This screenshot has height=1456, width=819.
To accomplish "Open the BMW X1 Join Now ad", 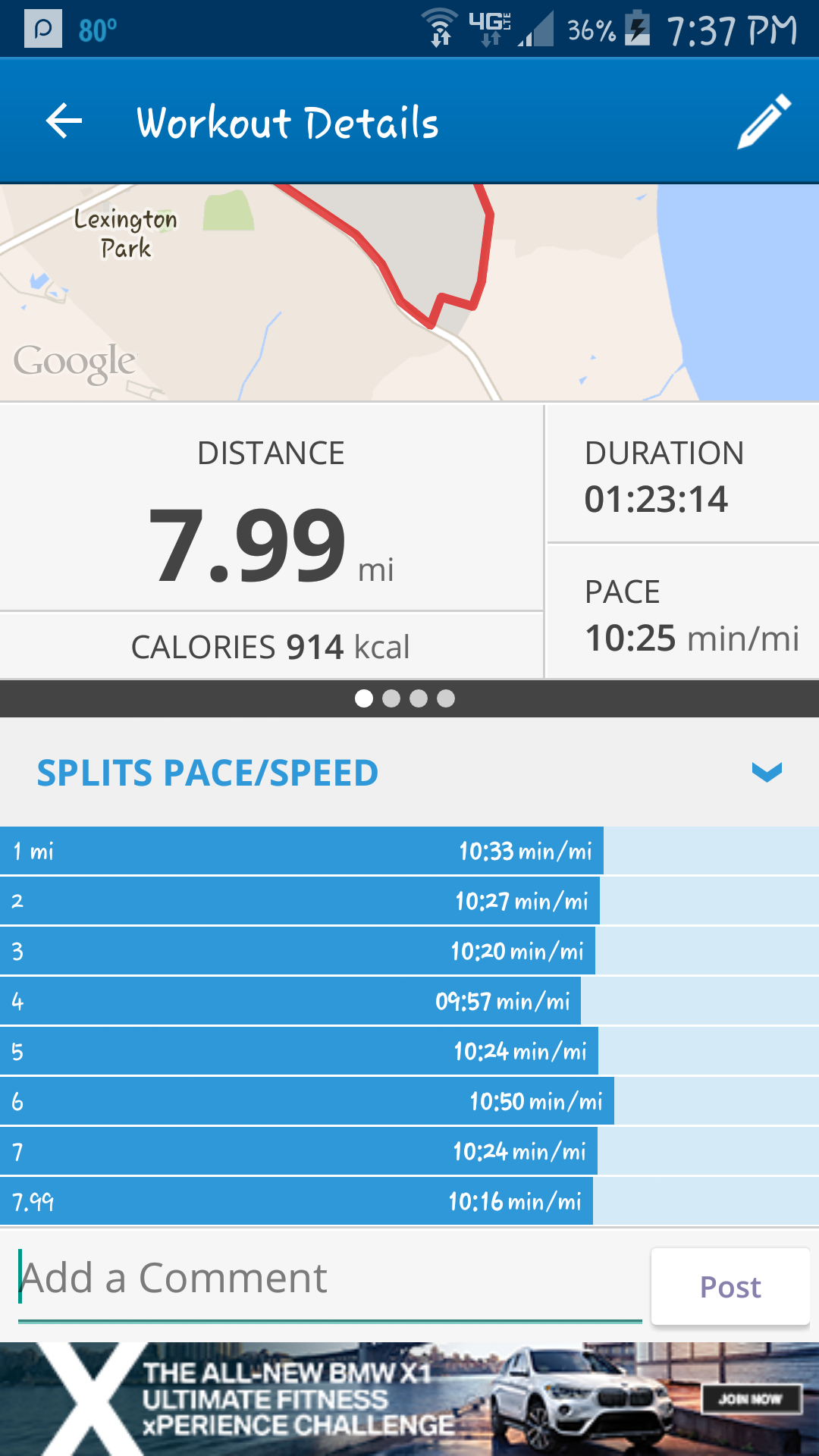I will [x=749, y=1399].
